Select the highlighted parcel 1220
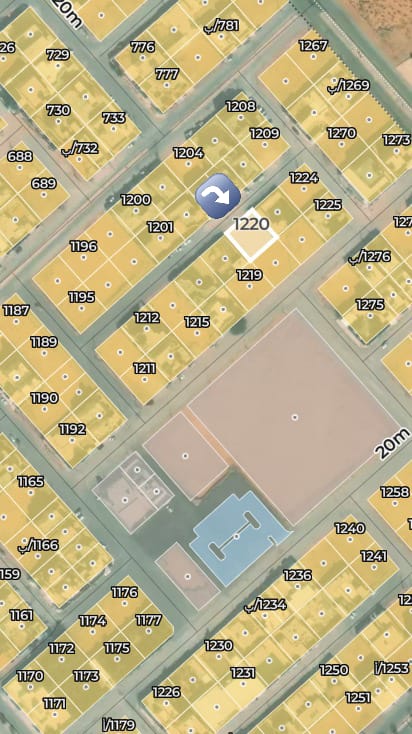 click(x=251, y=235)
